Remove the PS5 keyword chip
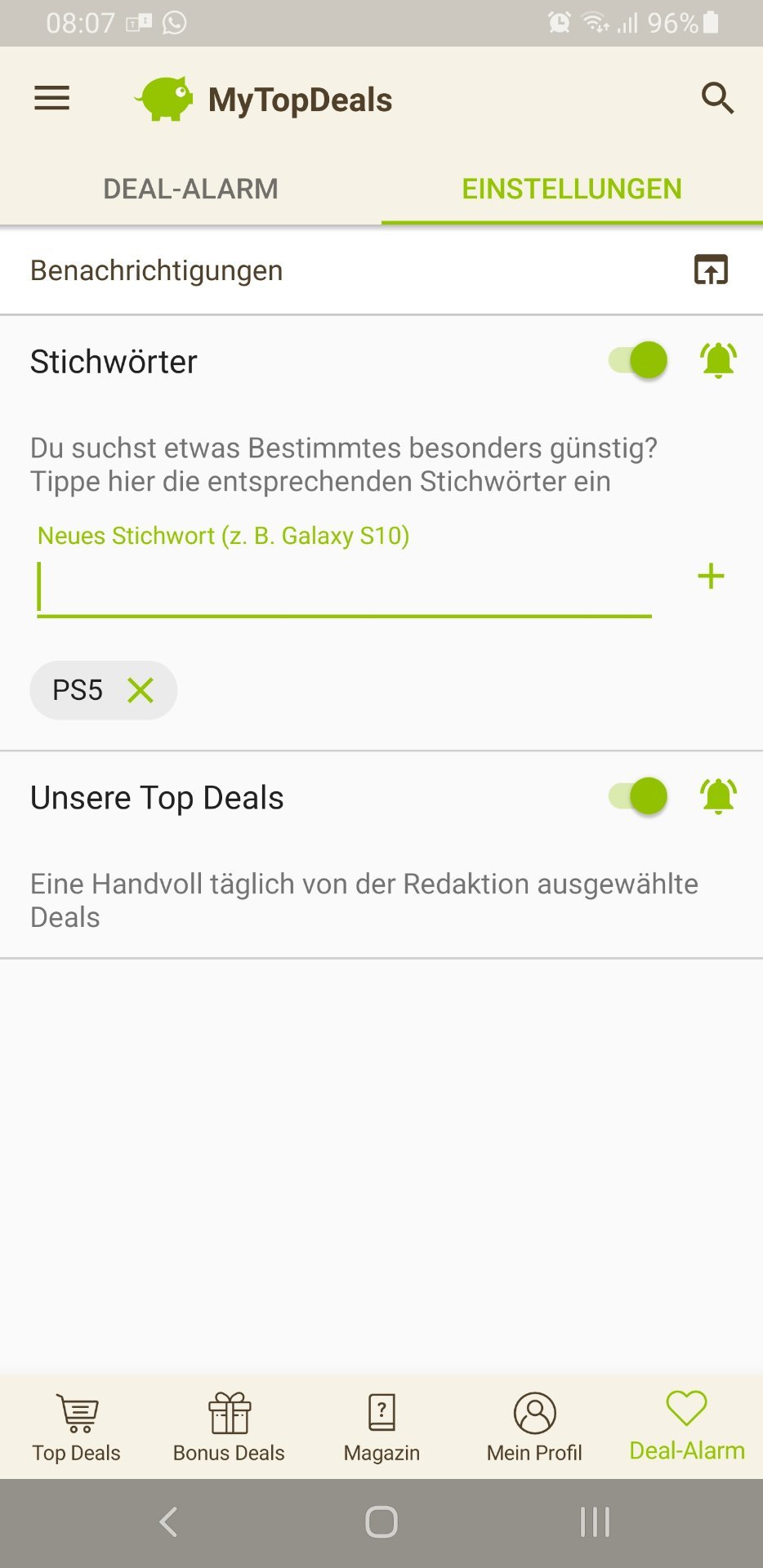763x1568 pixels. [x=141, y=691]
